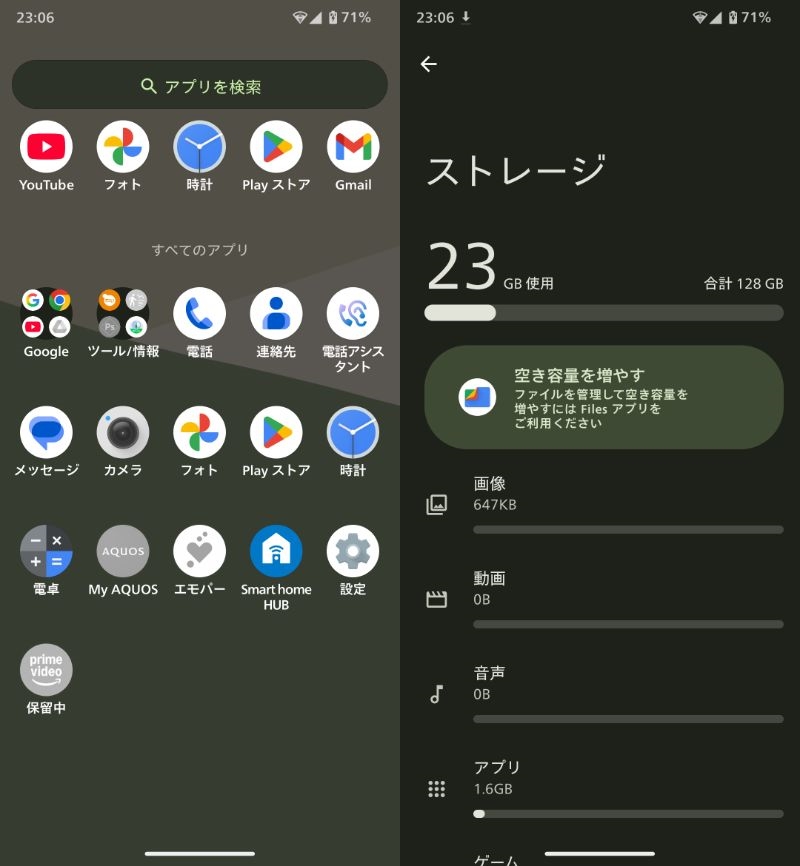Image resolution: width=800 pixels, height=866 pixels.
Task: Open Smart home HUB
Action: tap(276, 551)
